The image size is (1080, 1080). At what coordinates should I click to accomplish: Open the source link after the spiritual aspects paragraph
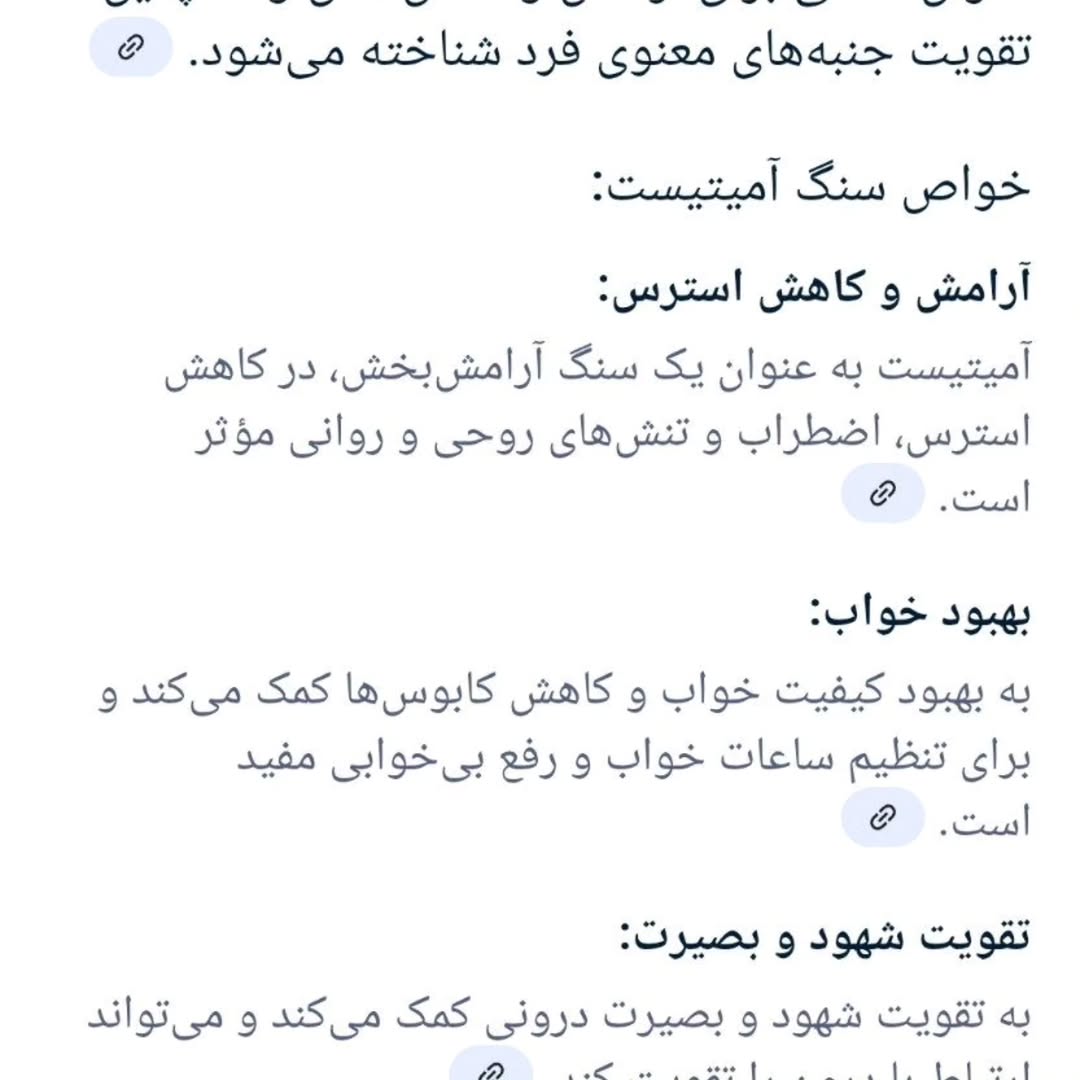coord(131,49)
